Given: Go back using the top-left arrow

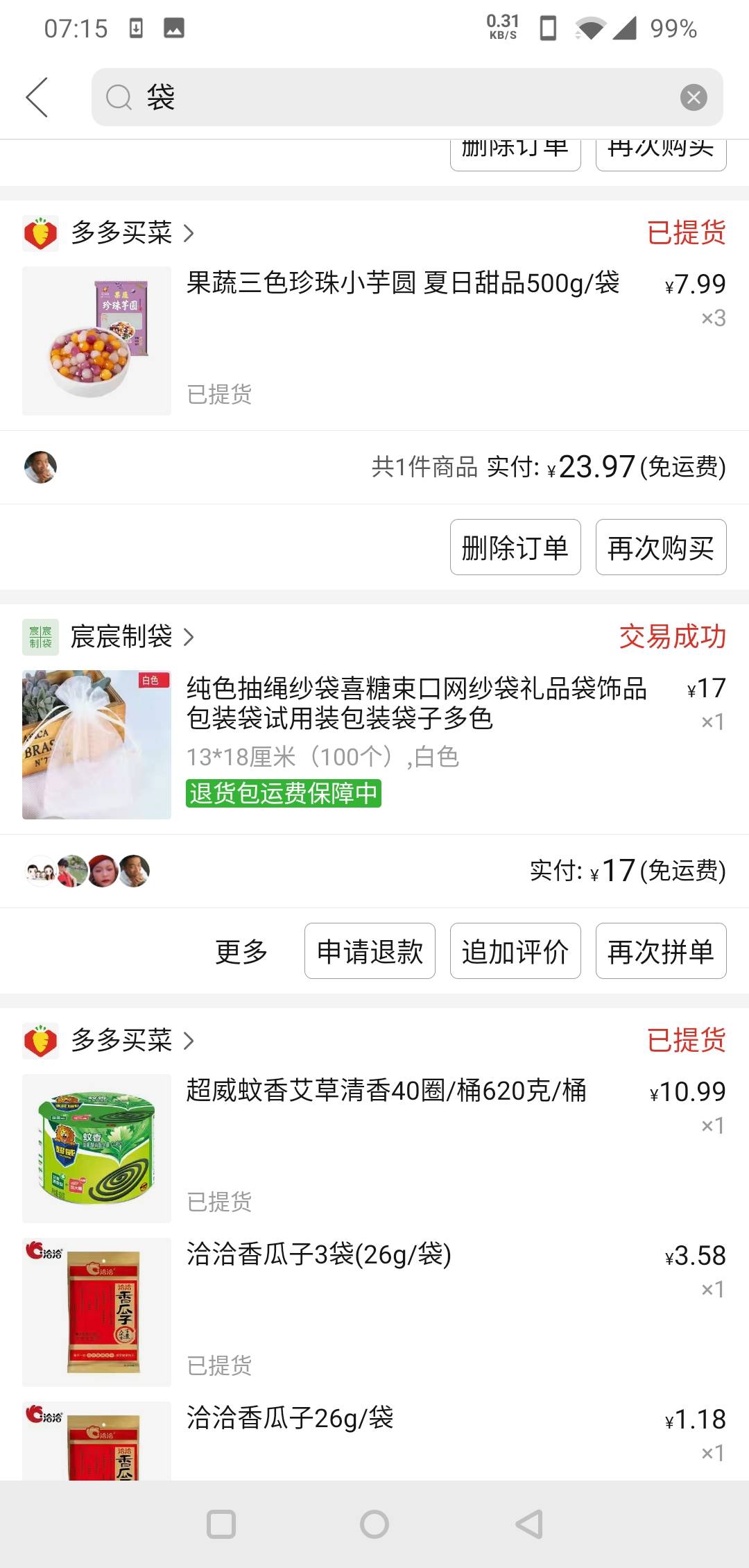Looking at the screenshot, I should point(37,97).
